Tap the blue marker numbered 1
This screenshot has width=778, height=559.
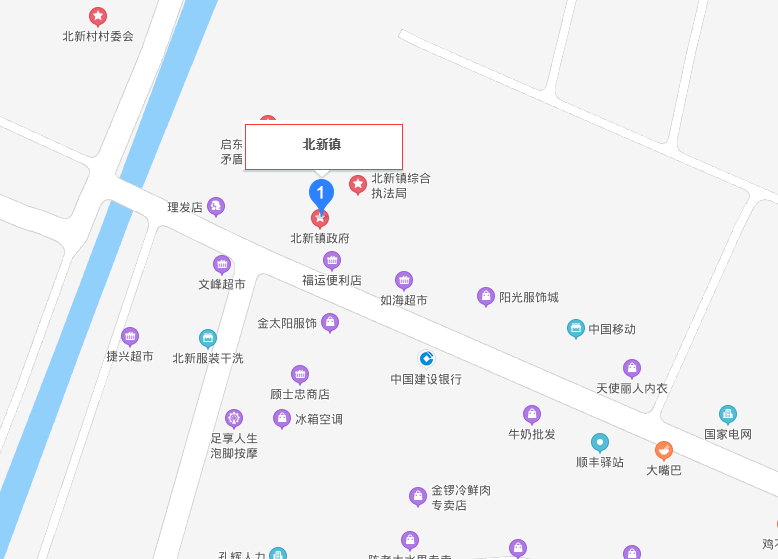coord(321,196)
